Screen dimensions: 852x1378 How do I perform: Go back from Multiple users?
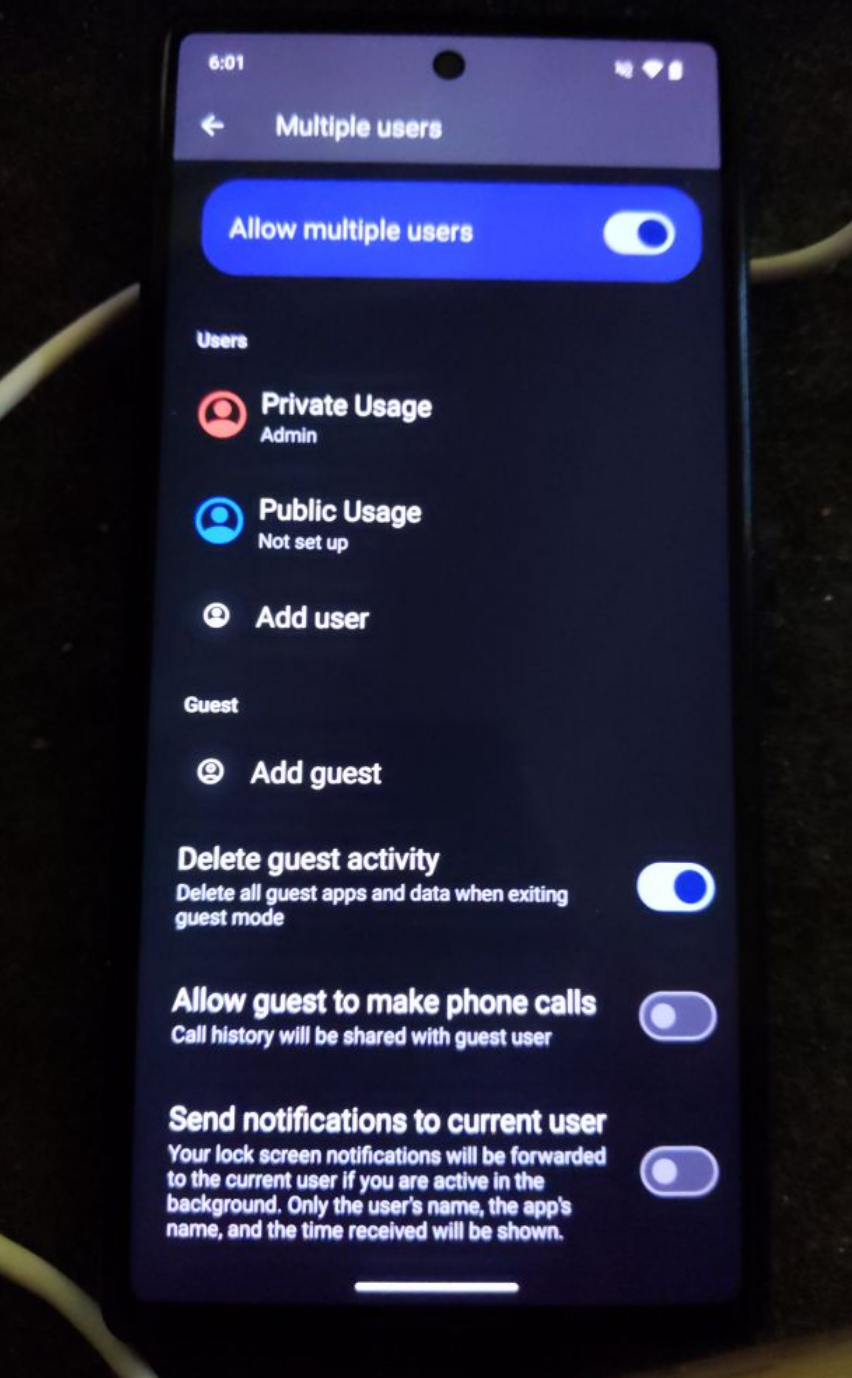pos(212,126)
